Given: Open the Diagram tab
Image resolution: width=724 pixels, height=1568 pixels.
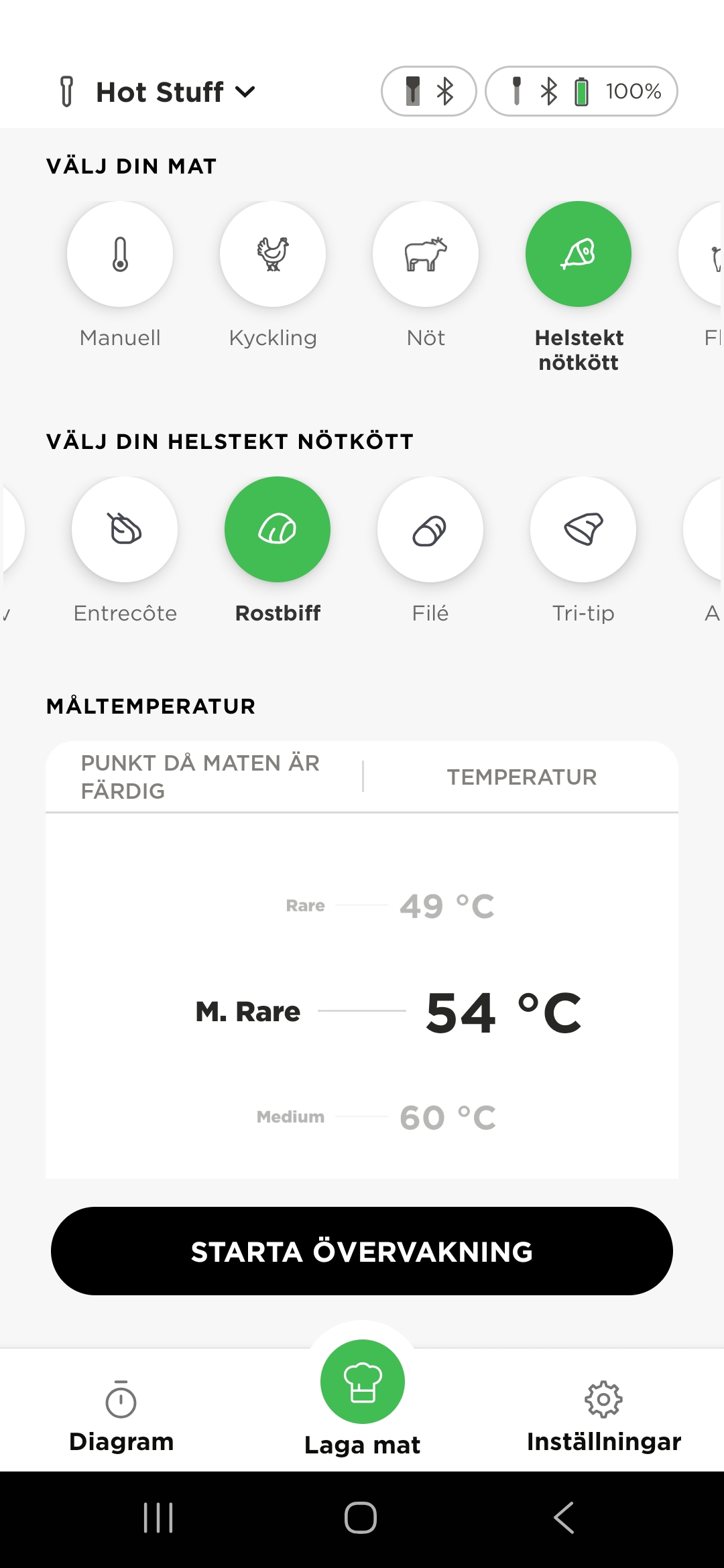Looking at the screenshot, I should click(121, 1414).
